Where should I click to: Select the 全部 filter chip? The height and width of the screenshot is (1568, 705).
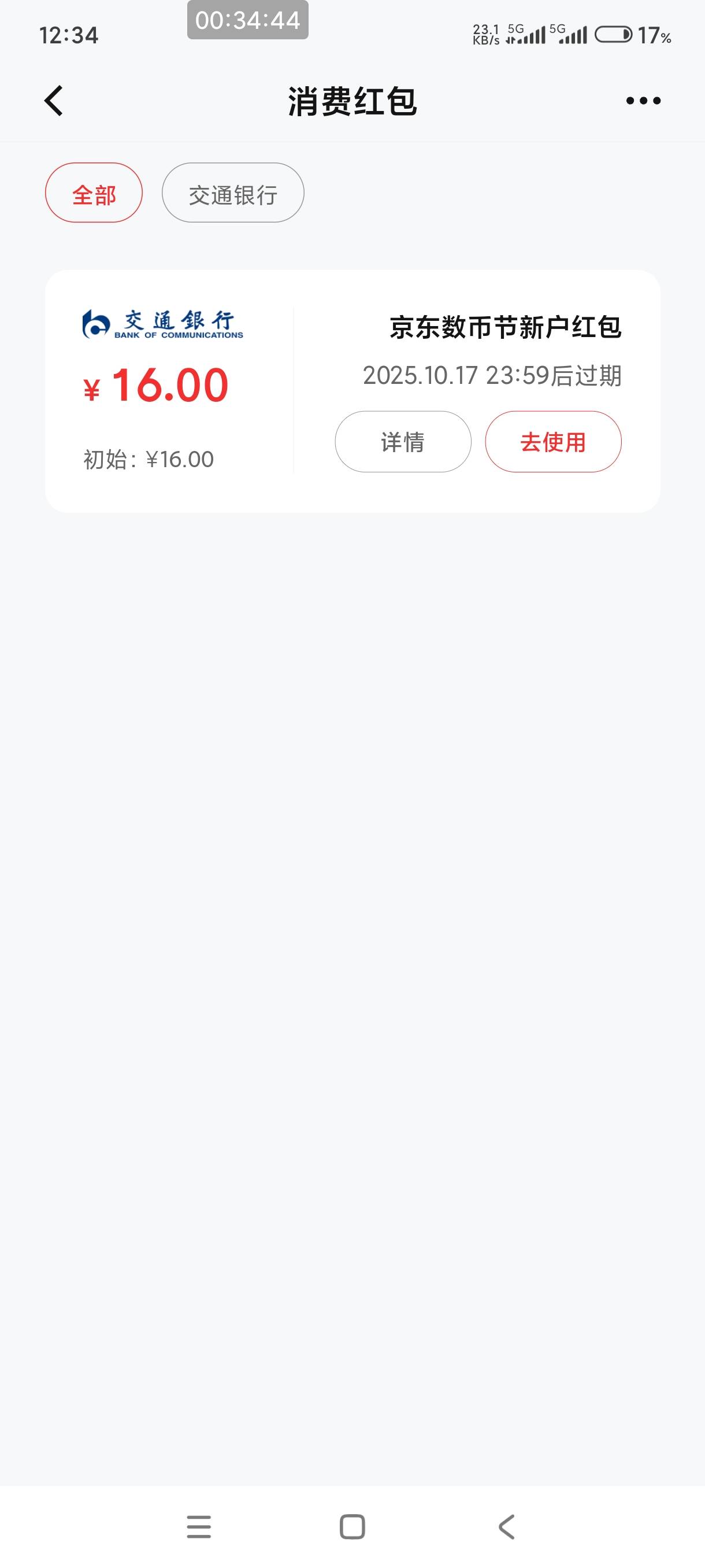(94, 193)
